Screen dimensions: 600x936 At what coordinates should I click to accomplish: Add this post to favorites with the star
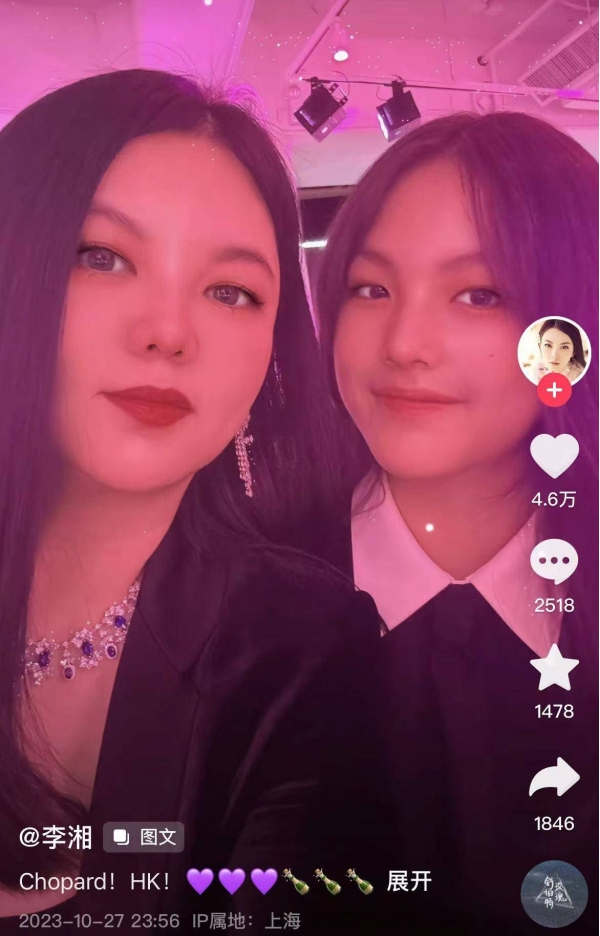pyautogui.click(x=553, y=669)
